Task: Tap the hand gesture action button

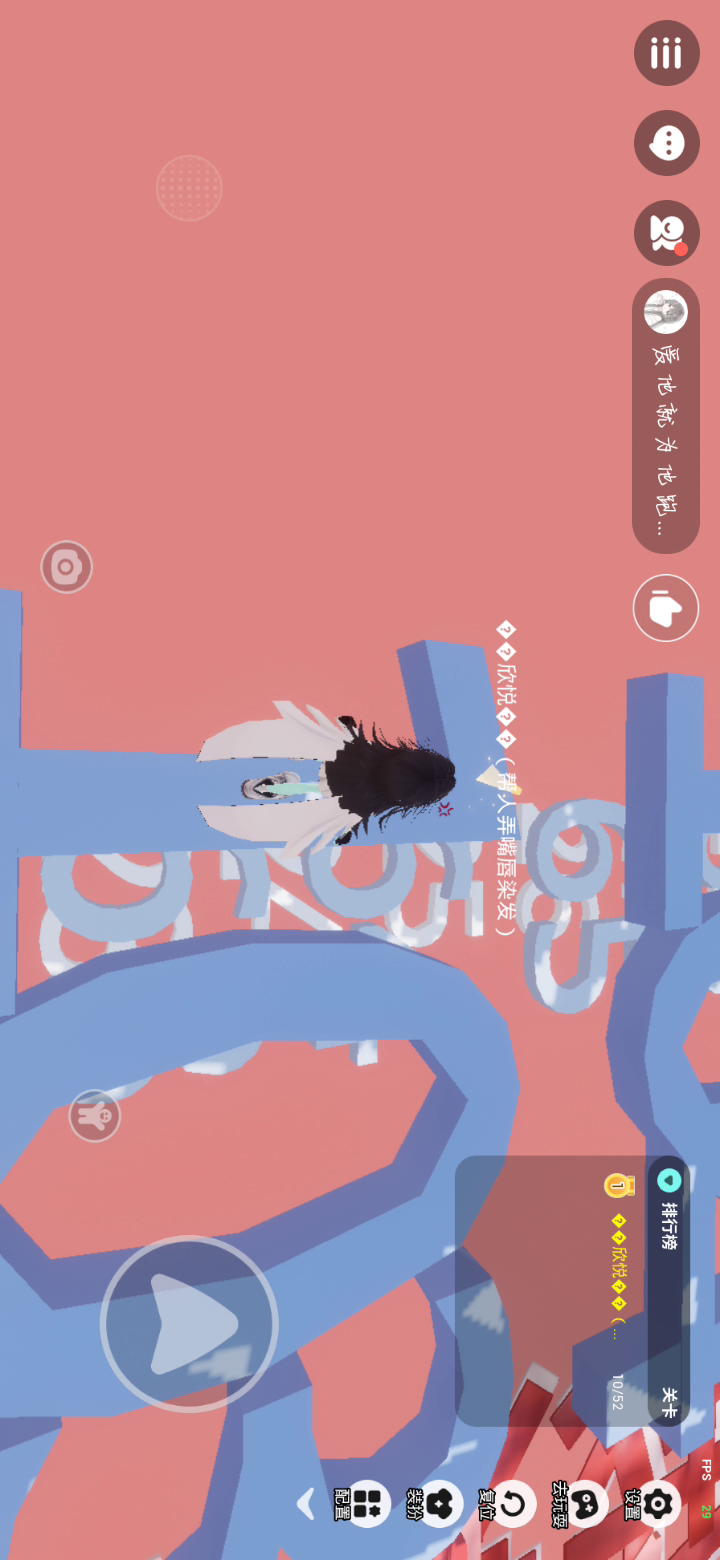Action: click(666, 608)
